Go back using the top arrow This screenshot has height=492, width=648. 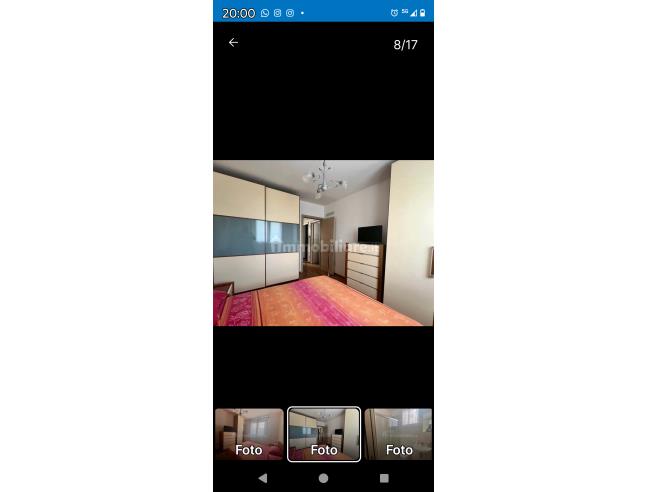[233, 43]
